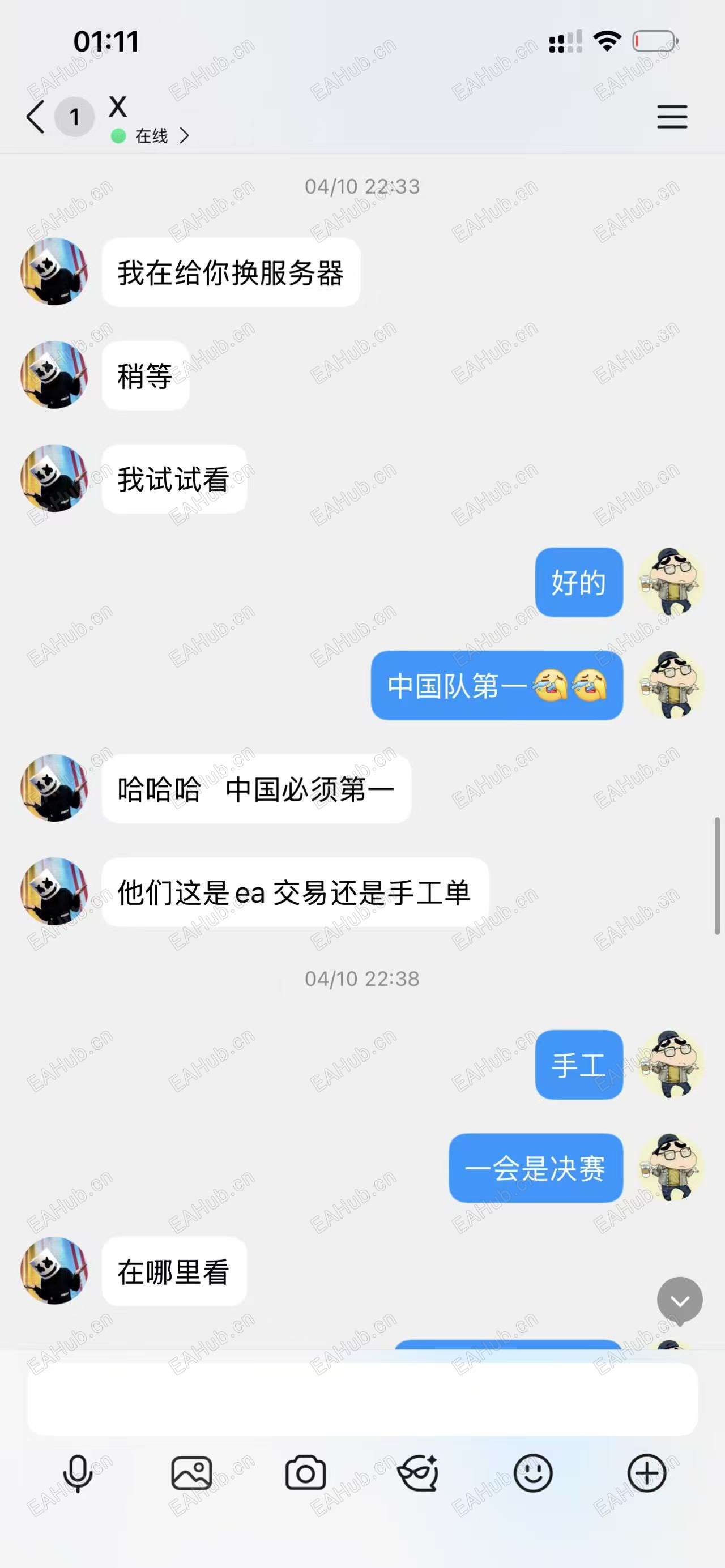Record a voice message with the microphone
This screenshot has width=725, height=1568.
(x=78, y=1473)
